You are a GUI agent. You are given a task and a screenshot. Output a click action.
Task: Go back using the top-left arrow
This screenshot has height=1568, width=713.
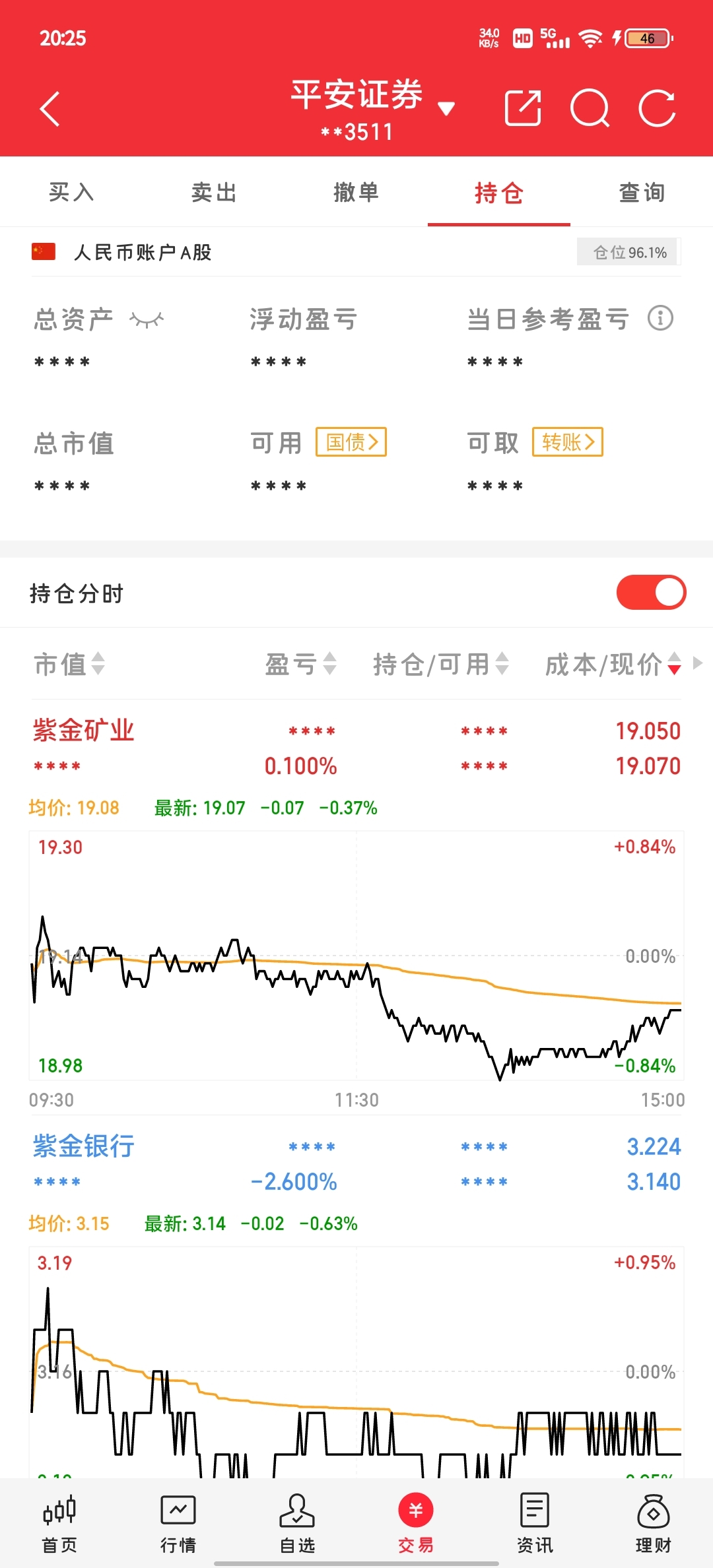tap(50, 109)
